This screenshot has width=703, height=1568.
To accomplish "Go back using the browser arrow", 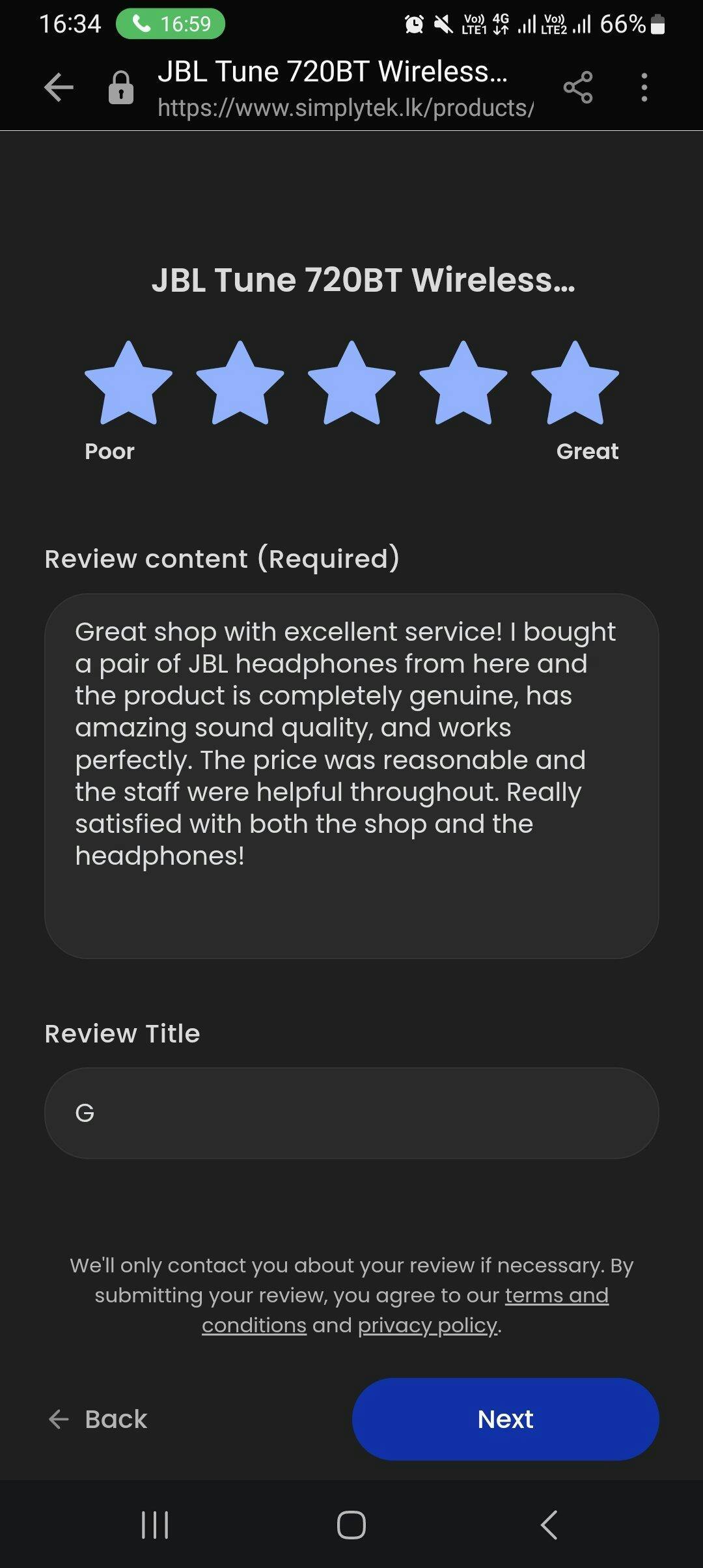I will tap(59, 88).
